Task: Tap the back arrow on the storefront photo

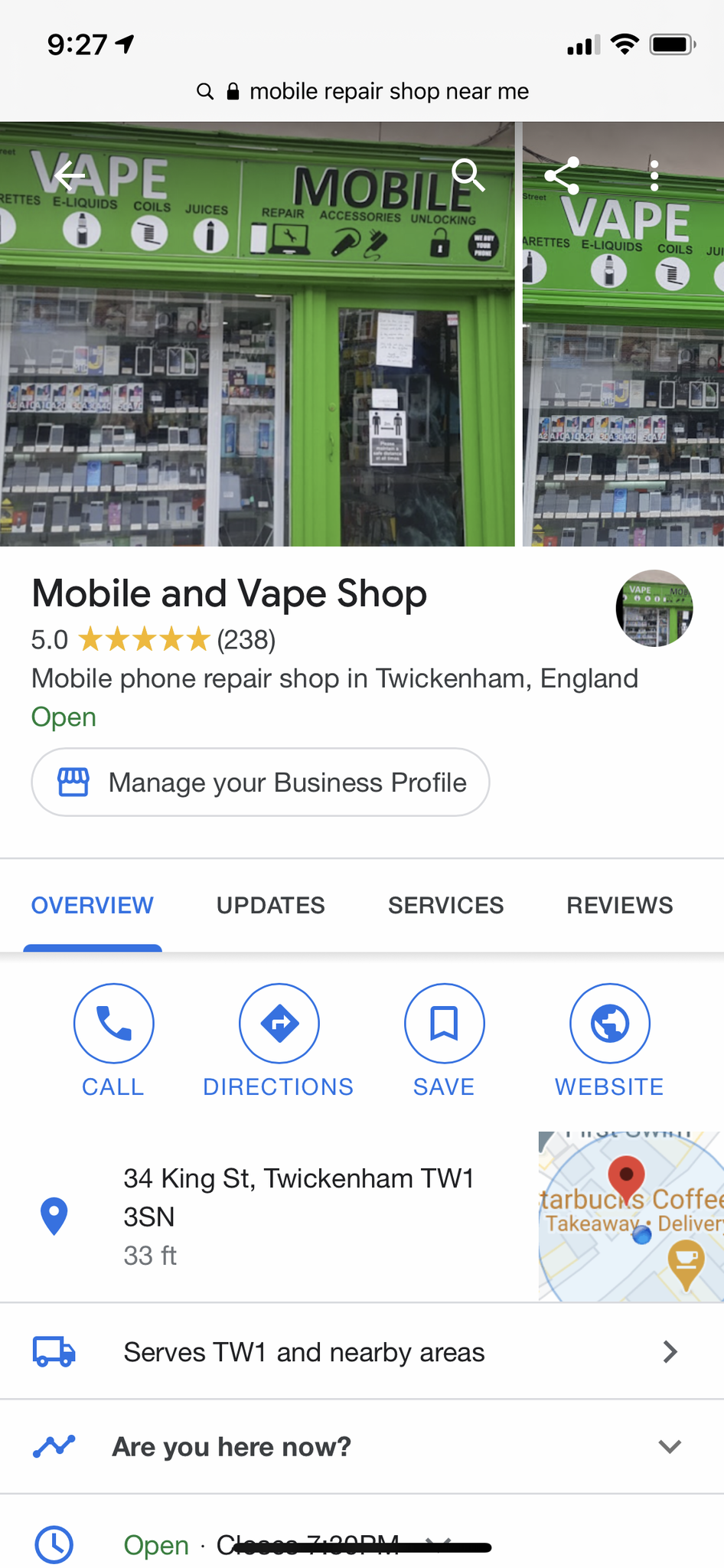Action: coord(70,175)
